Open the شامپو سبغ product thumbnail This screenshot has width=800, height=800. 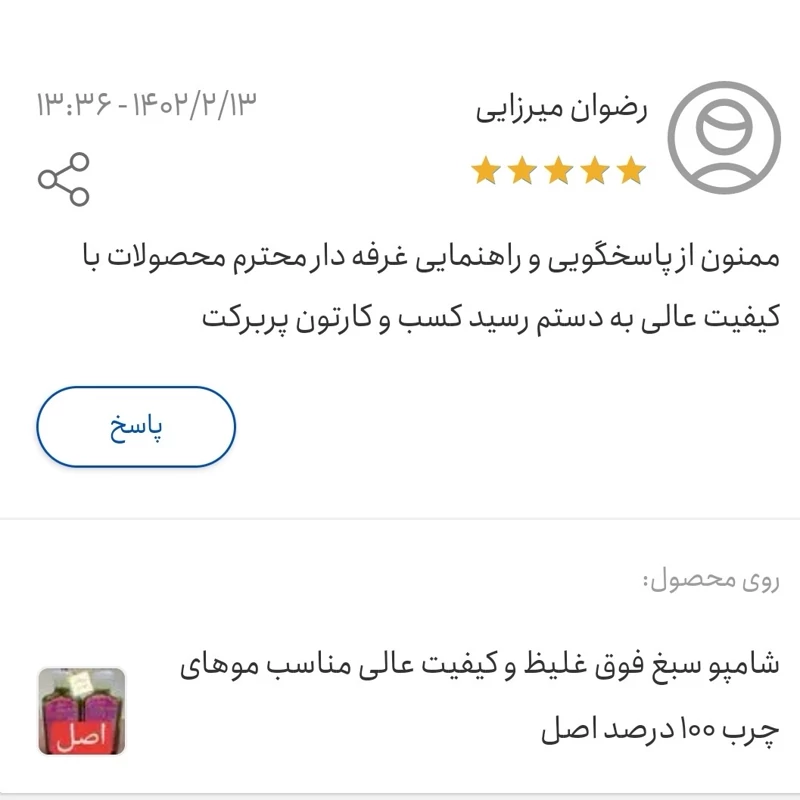point(82,711)
